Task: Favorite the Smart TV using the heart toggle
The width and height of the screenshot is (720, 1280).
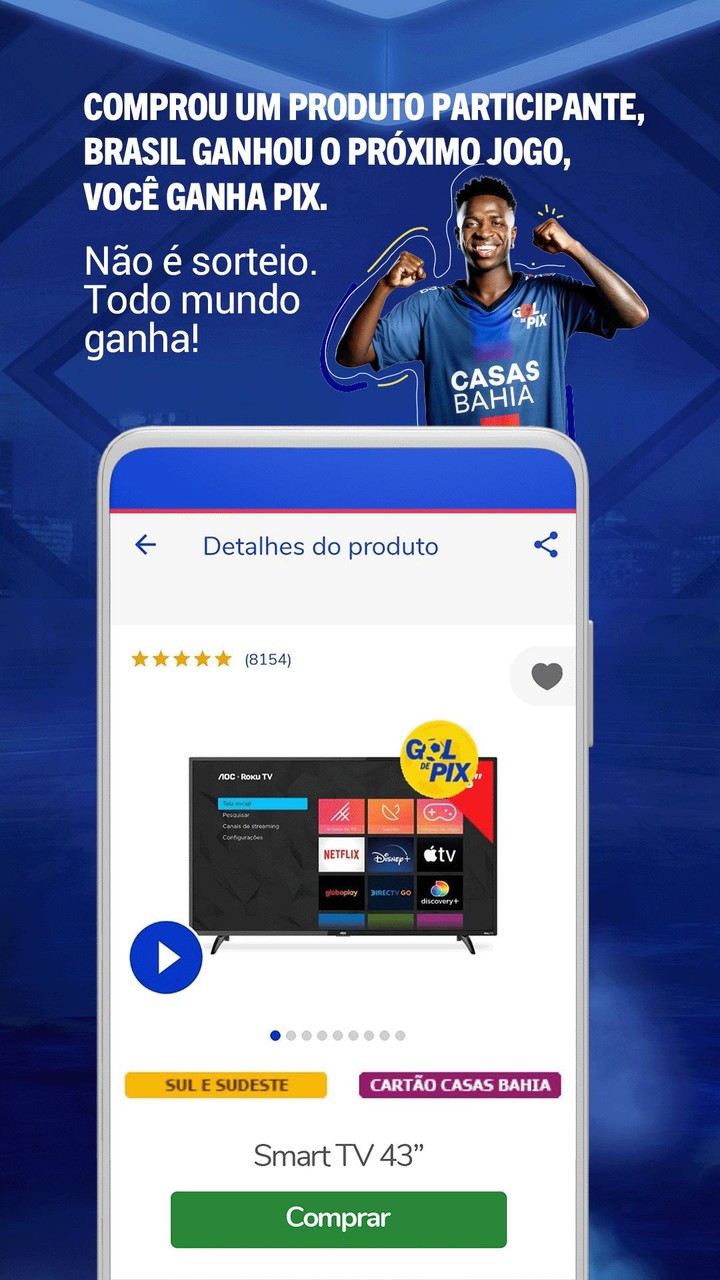Action: [547, 676]
